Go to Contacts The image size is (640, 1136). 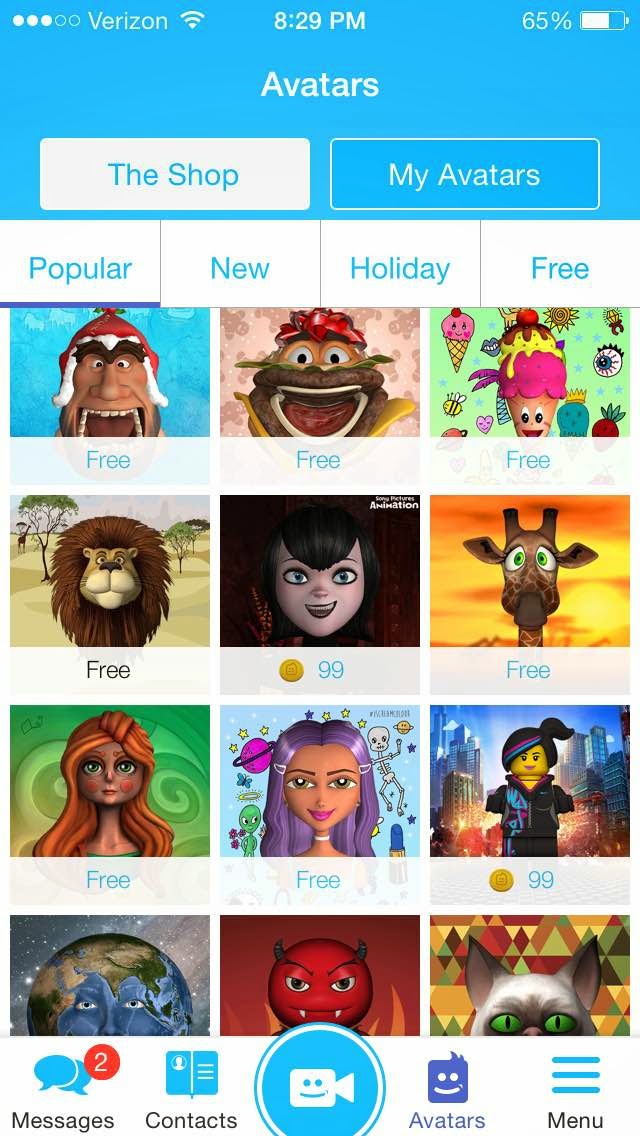pyautogui.click(x=191, y=1088)
